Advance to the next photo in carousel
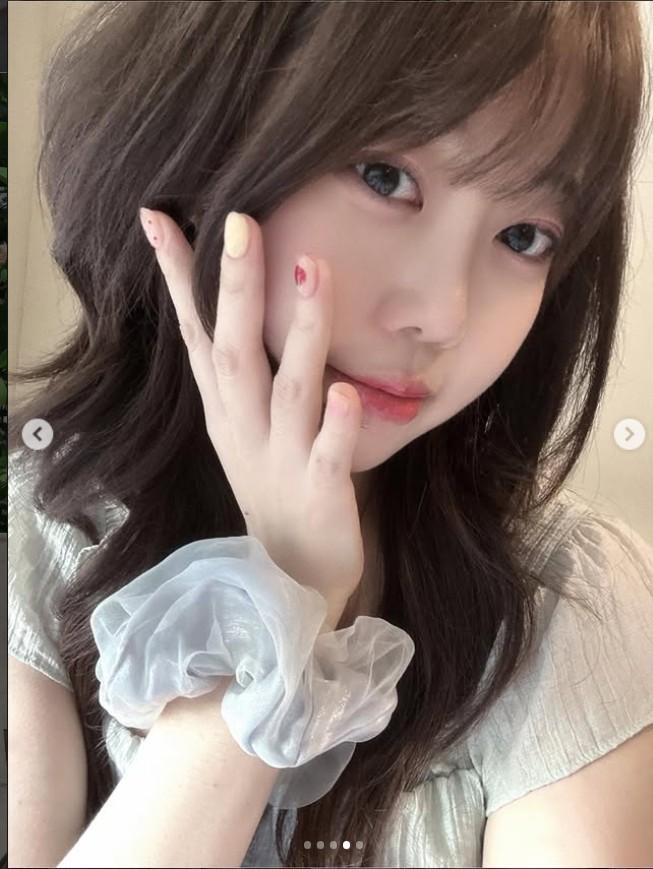The height and width of the screenshot is (869, 653). pyautogui.click(x=628, y=434)
